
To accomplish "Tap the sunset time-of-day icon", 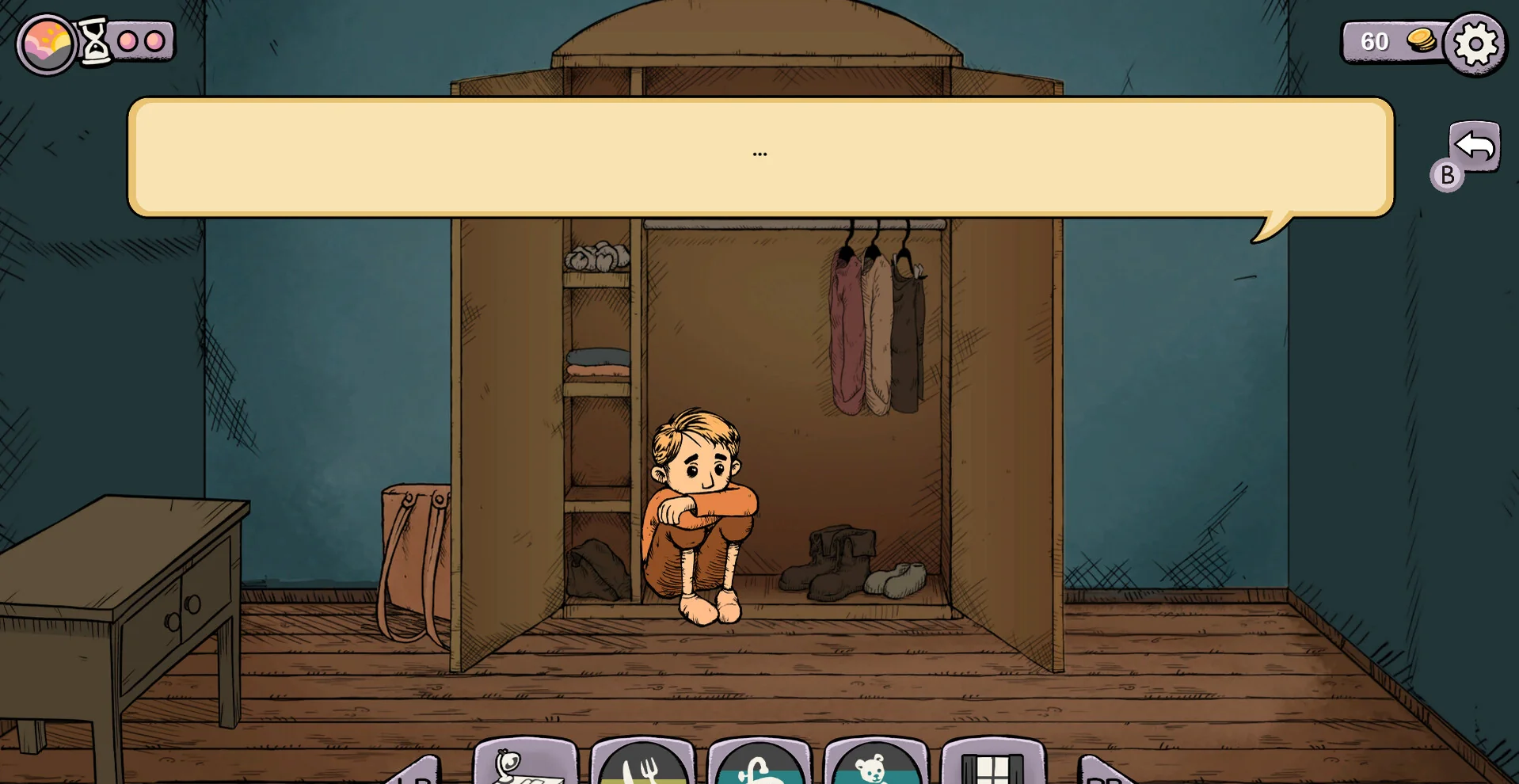I will [x=46, y=44].
